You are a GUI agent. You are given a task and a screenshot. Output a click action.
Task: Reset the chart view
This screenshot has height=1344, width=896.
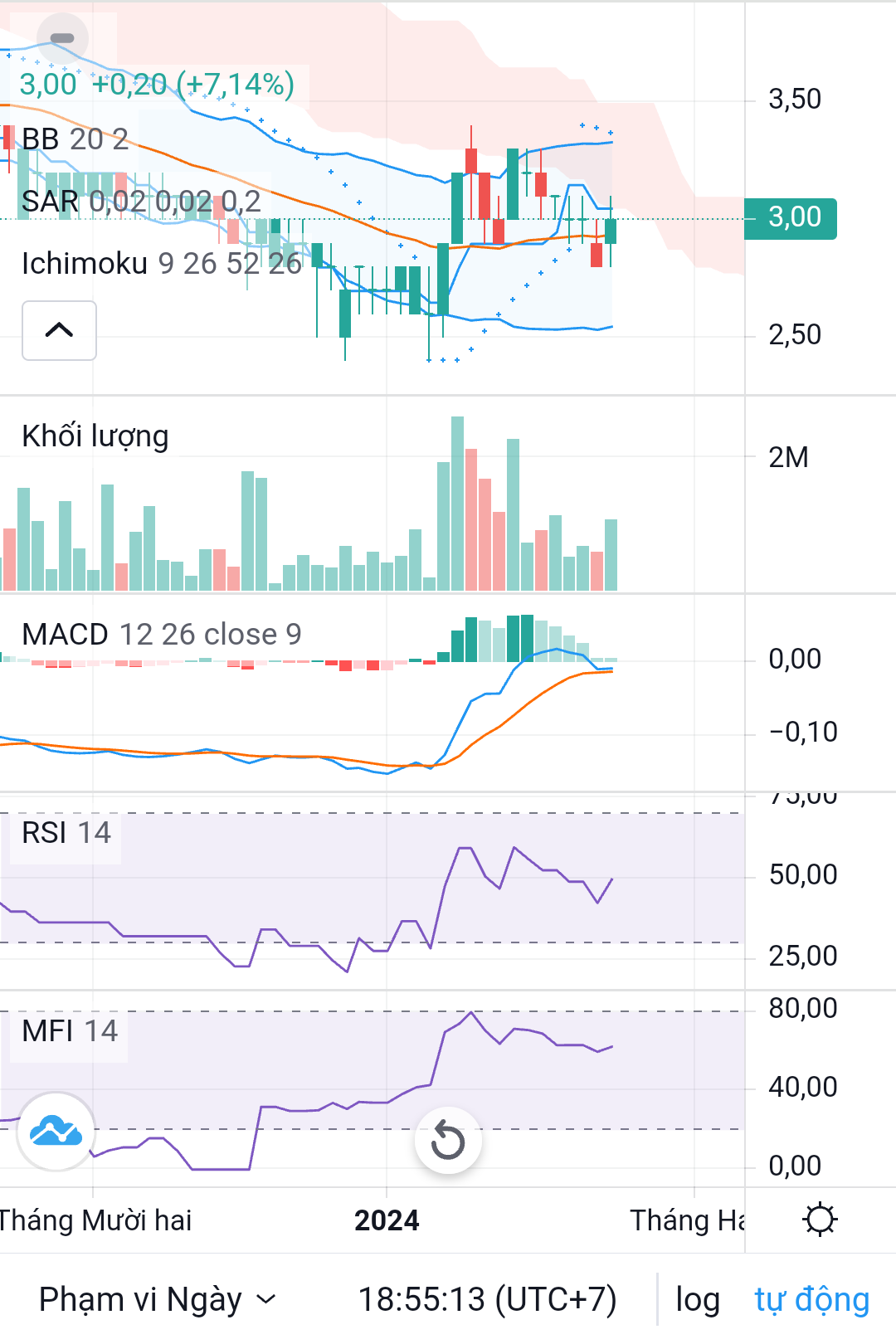tap(448, 1141)
